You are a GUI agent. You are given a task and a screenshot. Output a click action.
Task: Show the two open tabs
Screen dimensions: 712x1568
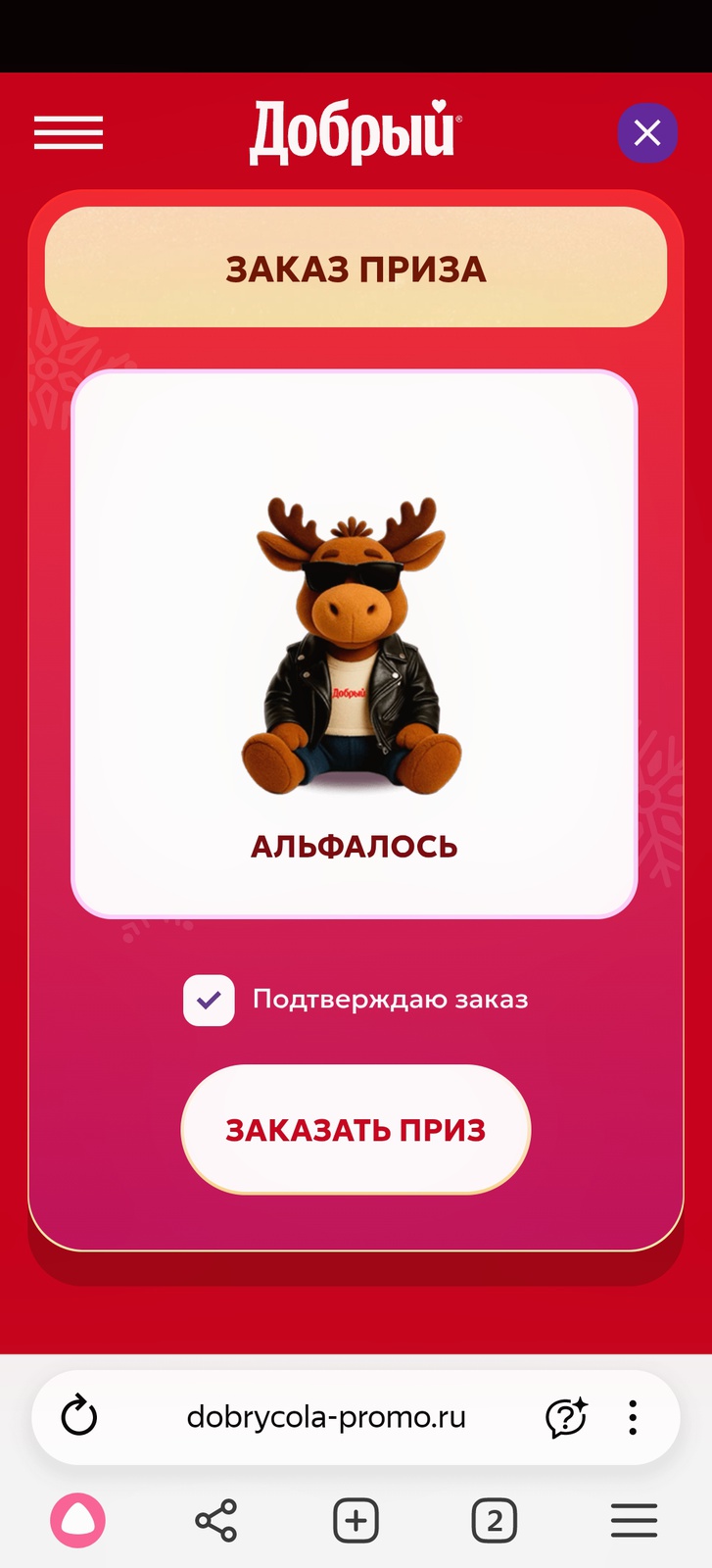click(x=495, y=1521)
